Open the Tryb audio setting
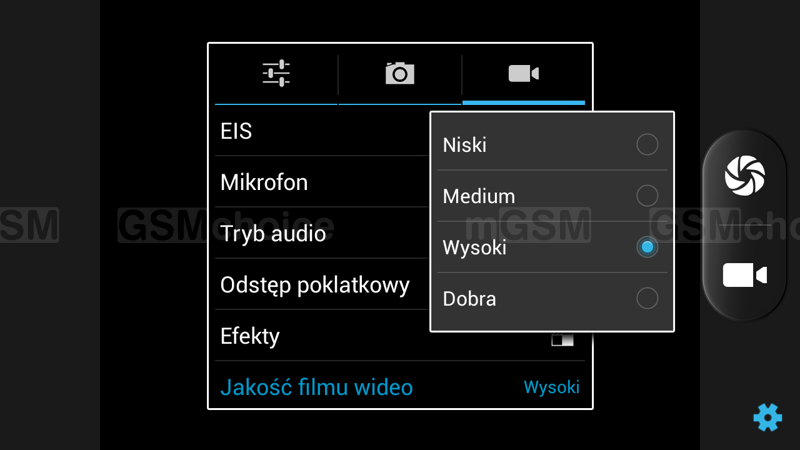800x450 pixels. 320,234
